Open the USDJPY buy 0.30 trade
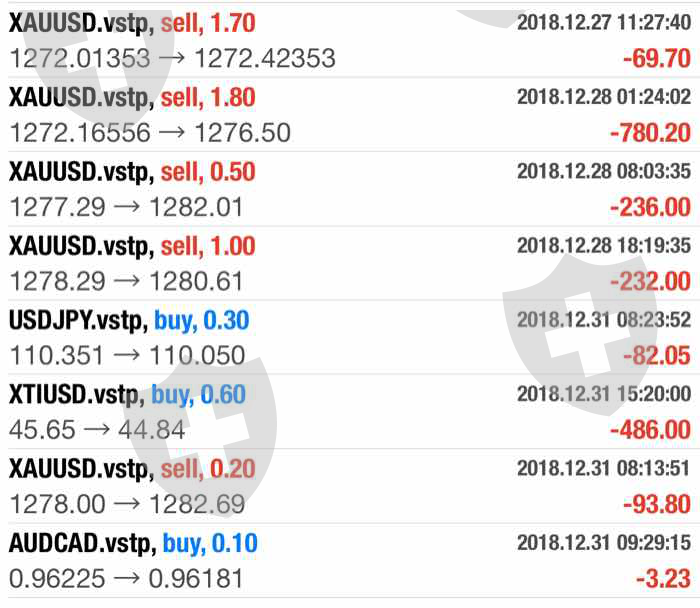This screenshot has width=700, height=608. (x=350, y=338)
